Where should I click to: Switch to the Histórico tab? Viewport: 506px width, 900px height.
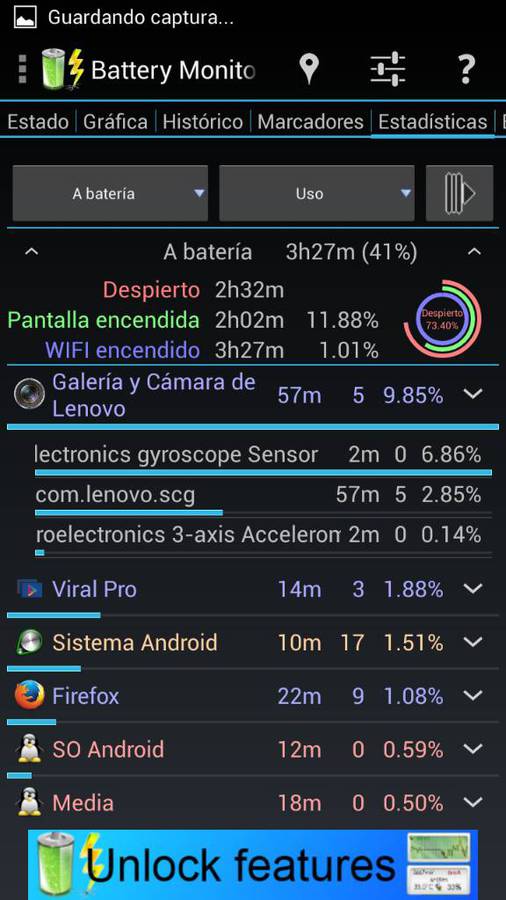(203, 122)
